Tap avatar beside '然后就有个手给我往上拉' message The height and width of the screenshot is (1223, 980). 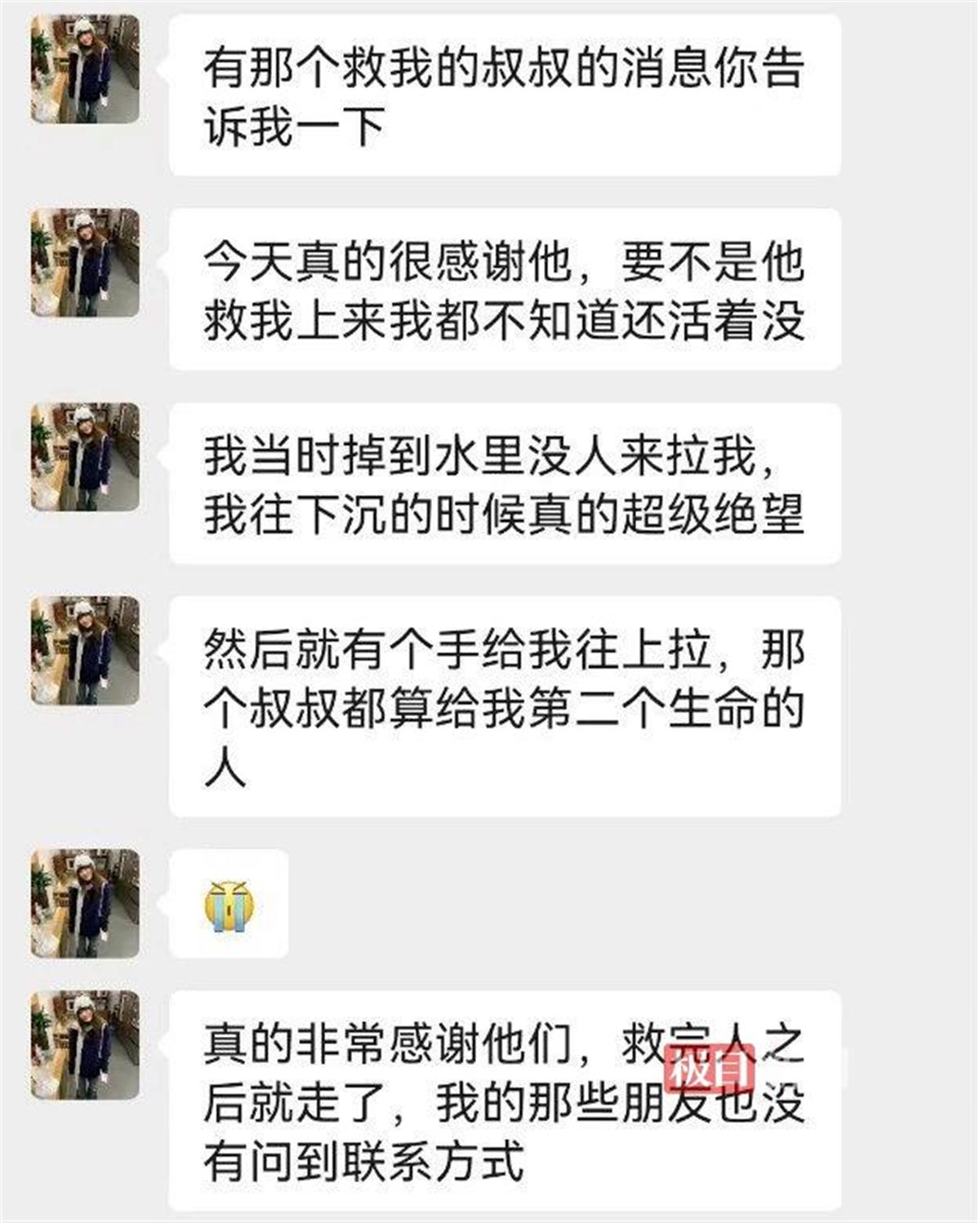point(85,651)
